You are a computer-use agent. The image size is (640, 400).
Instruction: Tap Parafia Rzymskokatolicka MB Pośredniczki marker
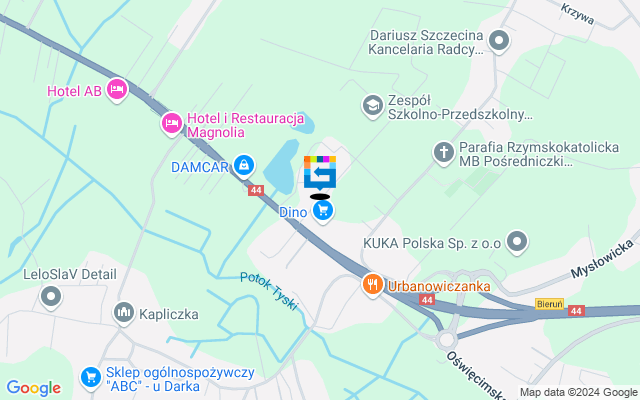click(443, 153)
